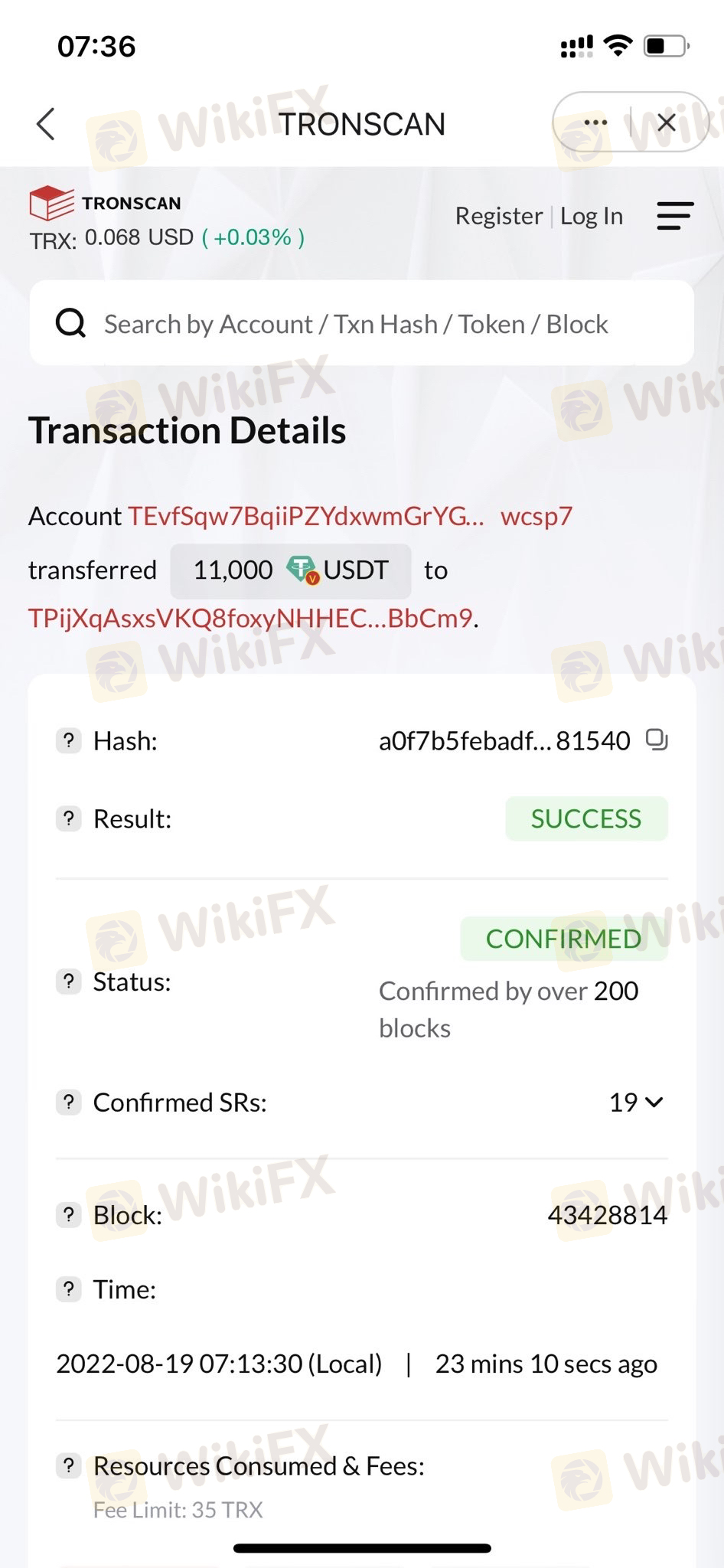Tap the Register link
The height and width of the screenshot is (1568, 724).
pos(498,216)
